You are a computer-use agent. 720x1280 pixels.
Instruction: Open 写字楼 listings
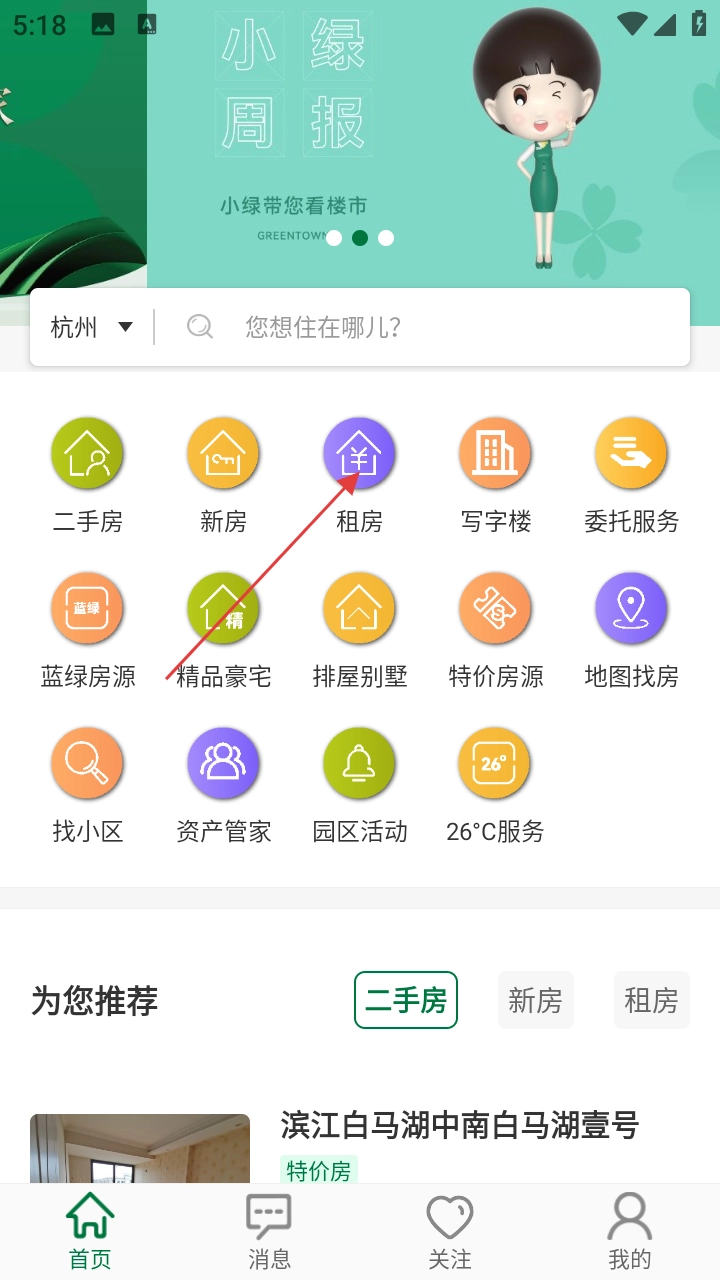[495, 454]
